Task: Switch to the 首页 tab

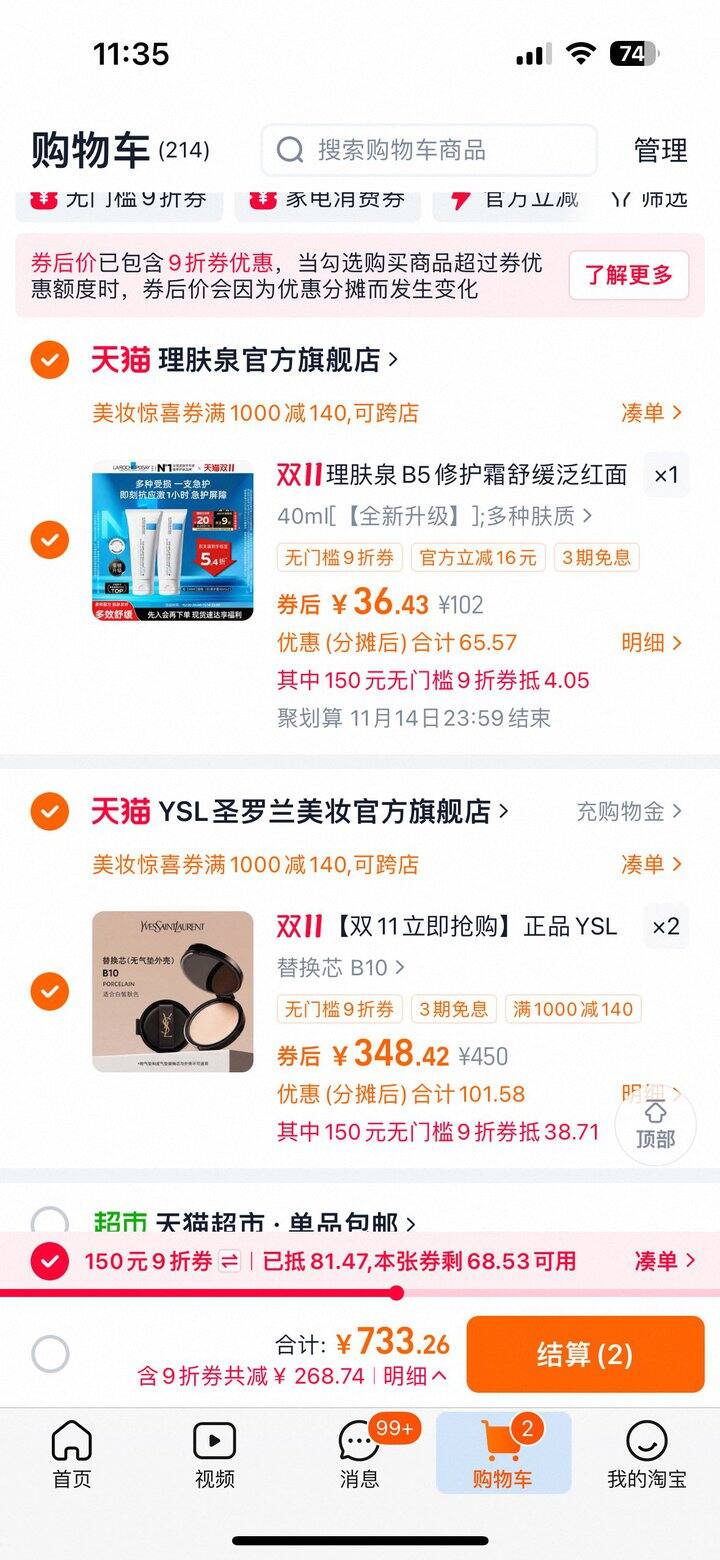Action: pos(72,1455)
